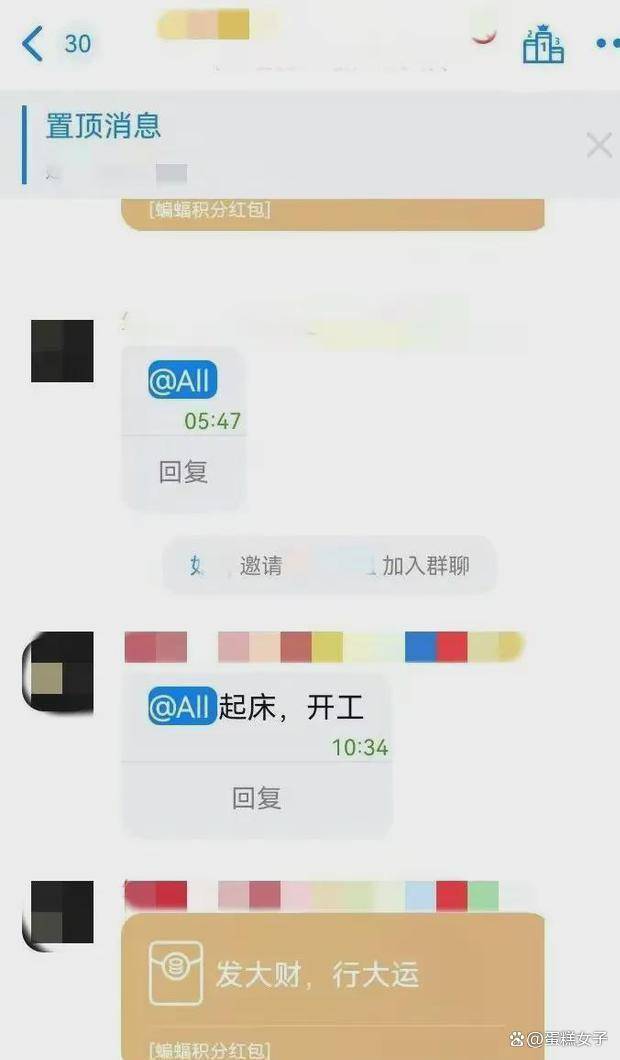Viewport: 620px width, 1060px height.
Task: Open the 置顶消息 pinned message
Action: coord(250,145)
